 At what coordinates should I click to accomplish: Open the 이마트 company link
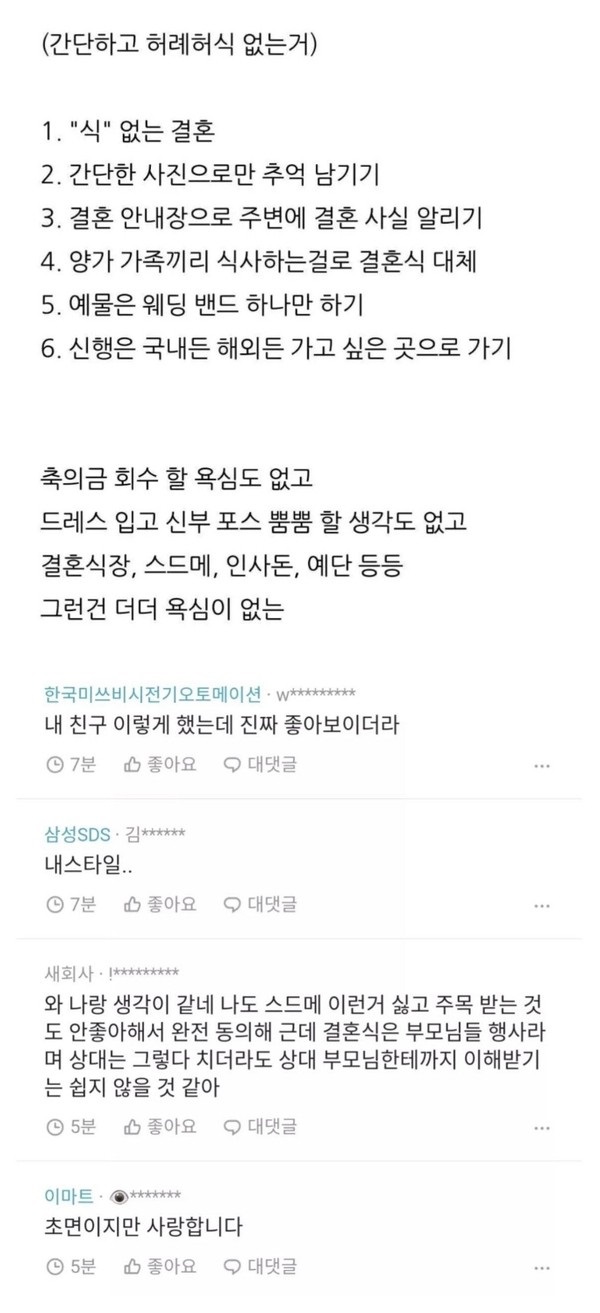click(x=69, y=1196)
